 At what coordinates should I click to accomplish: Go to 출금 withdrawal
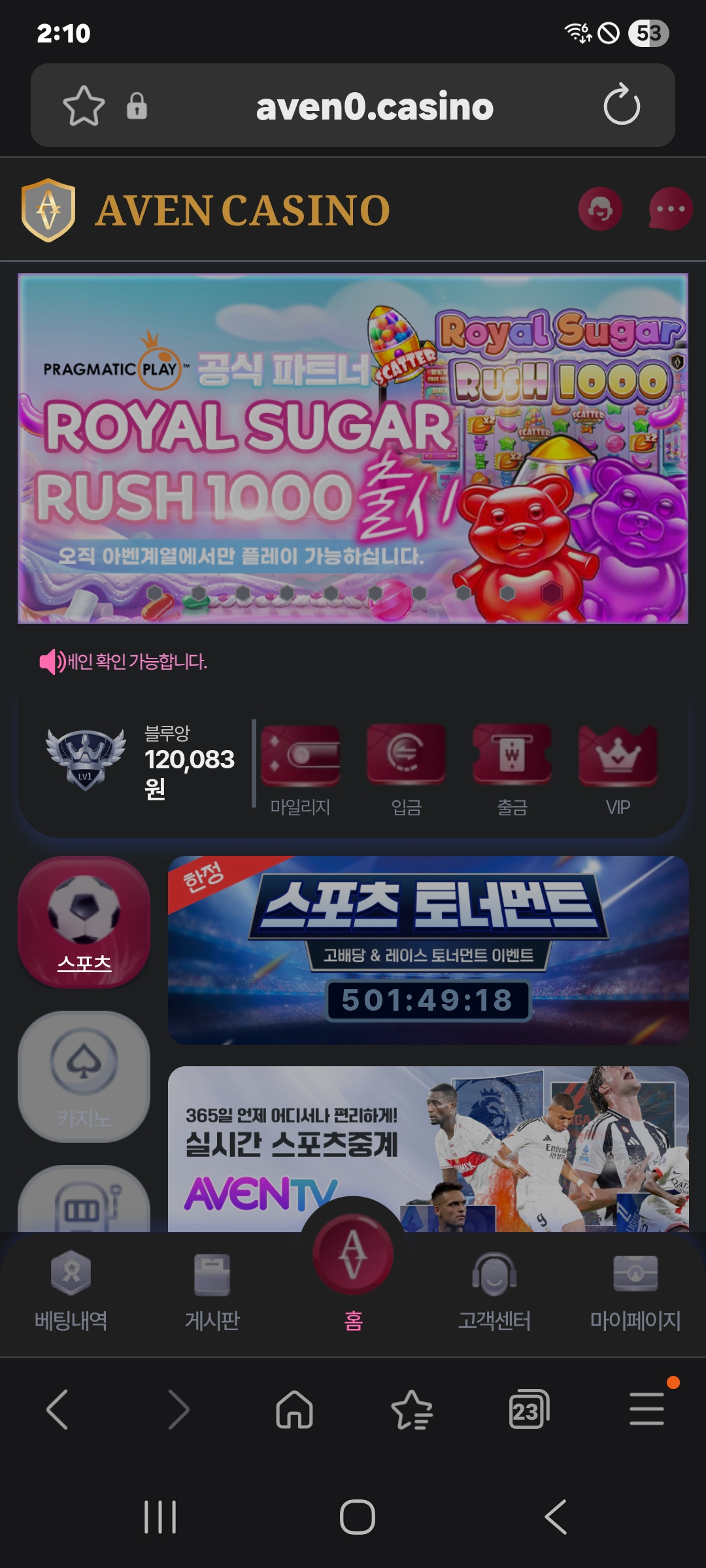(x=512, y=769)
